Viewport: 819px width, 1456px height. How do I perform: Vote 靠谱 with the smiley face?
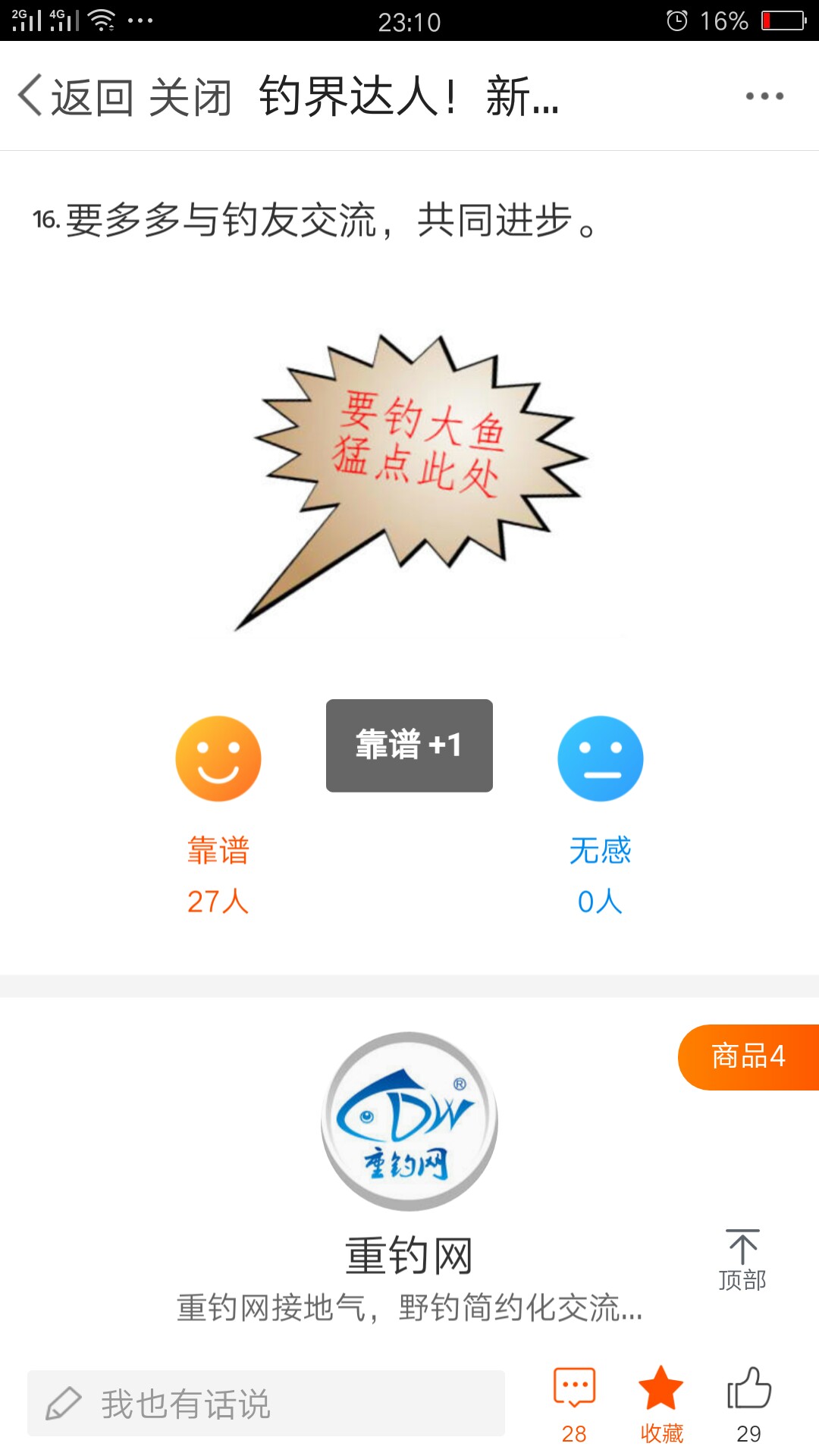point(218,759)
